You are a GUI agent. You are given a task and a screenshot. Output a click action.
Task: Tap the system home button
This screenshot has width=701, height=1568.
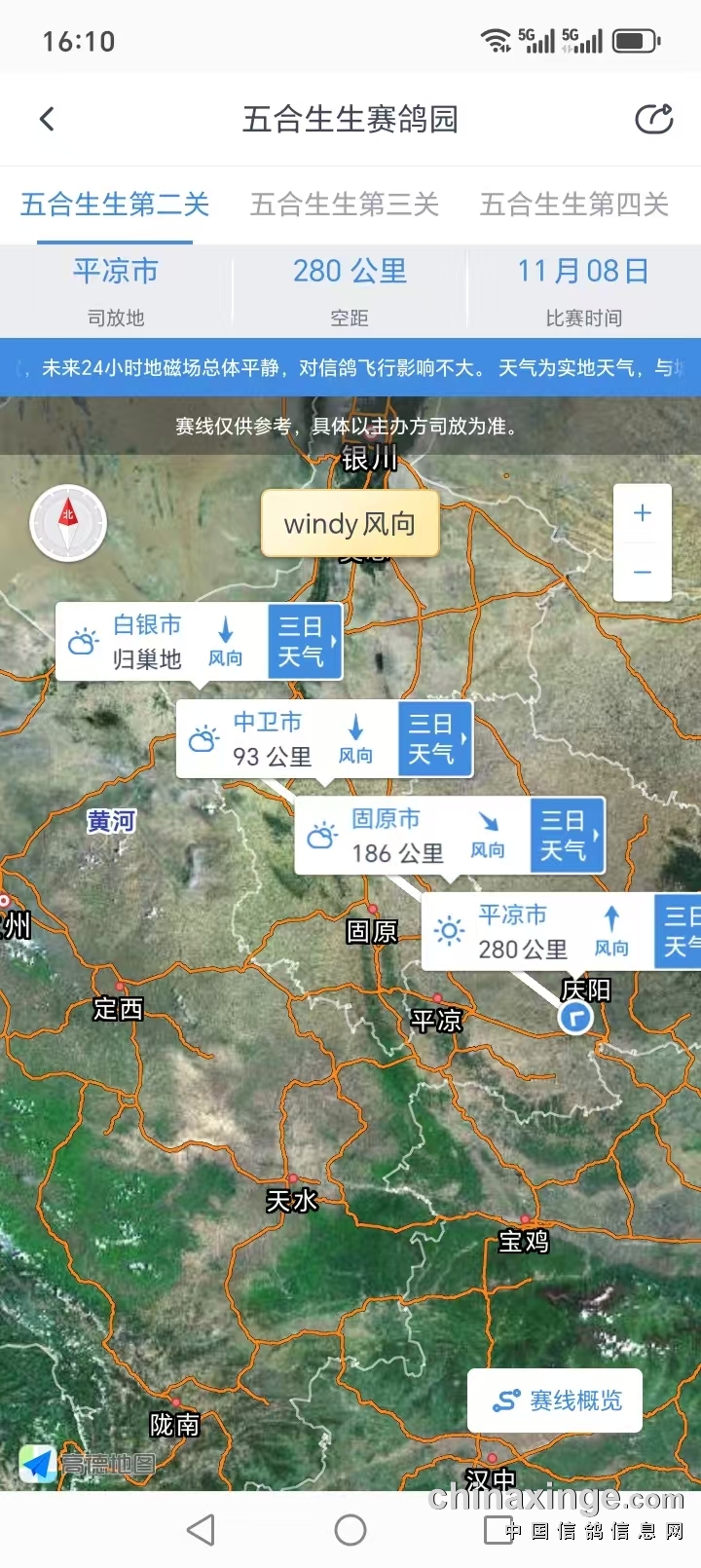coord(350,1530)
